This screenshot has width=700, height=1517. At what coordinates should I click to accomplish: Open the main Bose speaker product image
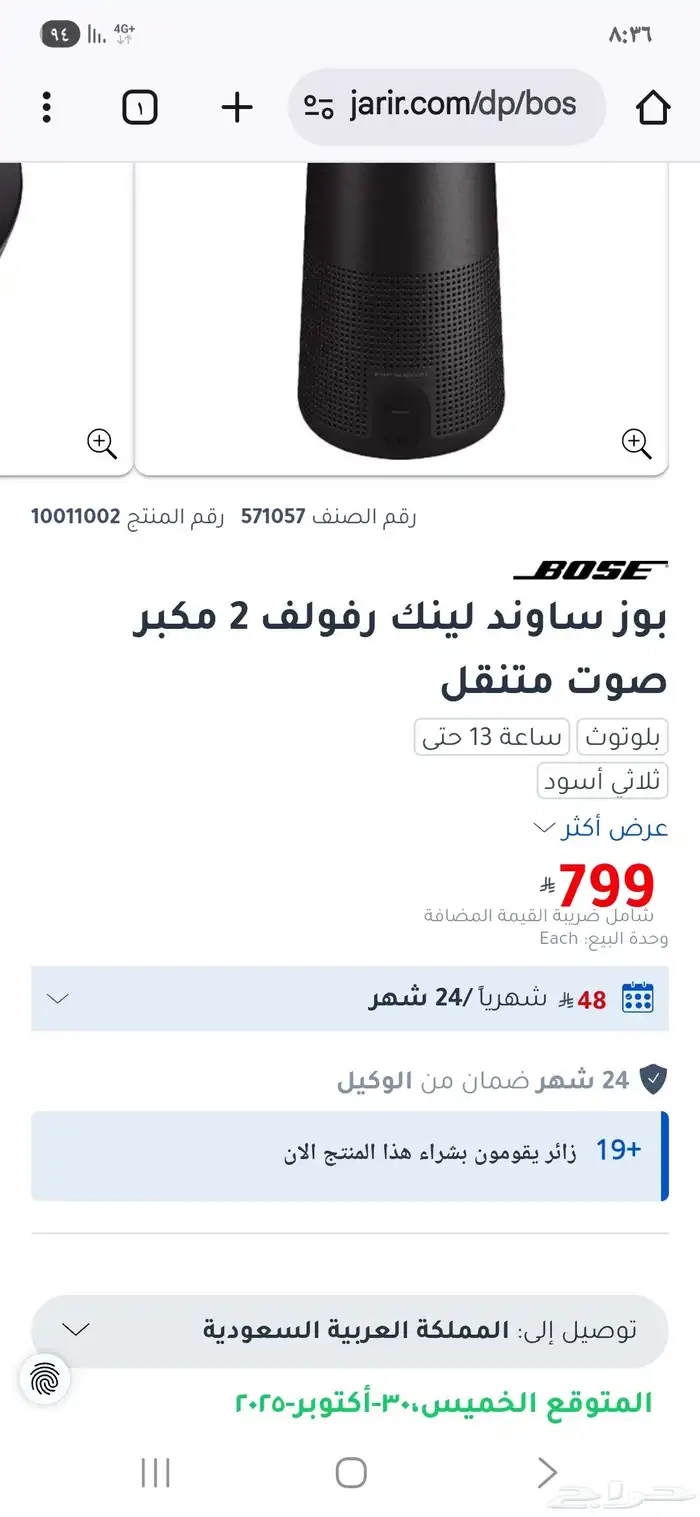400,310
